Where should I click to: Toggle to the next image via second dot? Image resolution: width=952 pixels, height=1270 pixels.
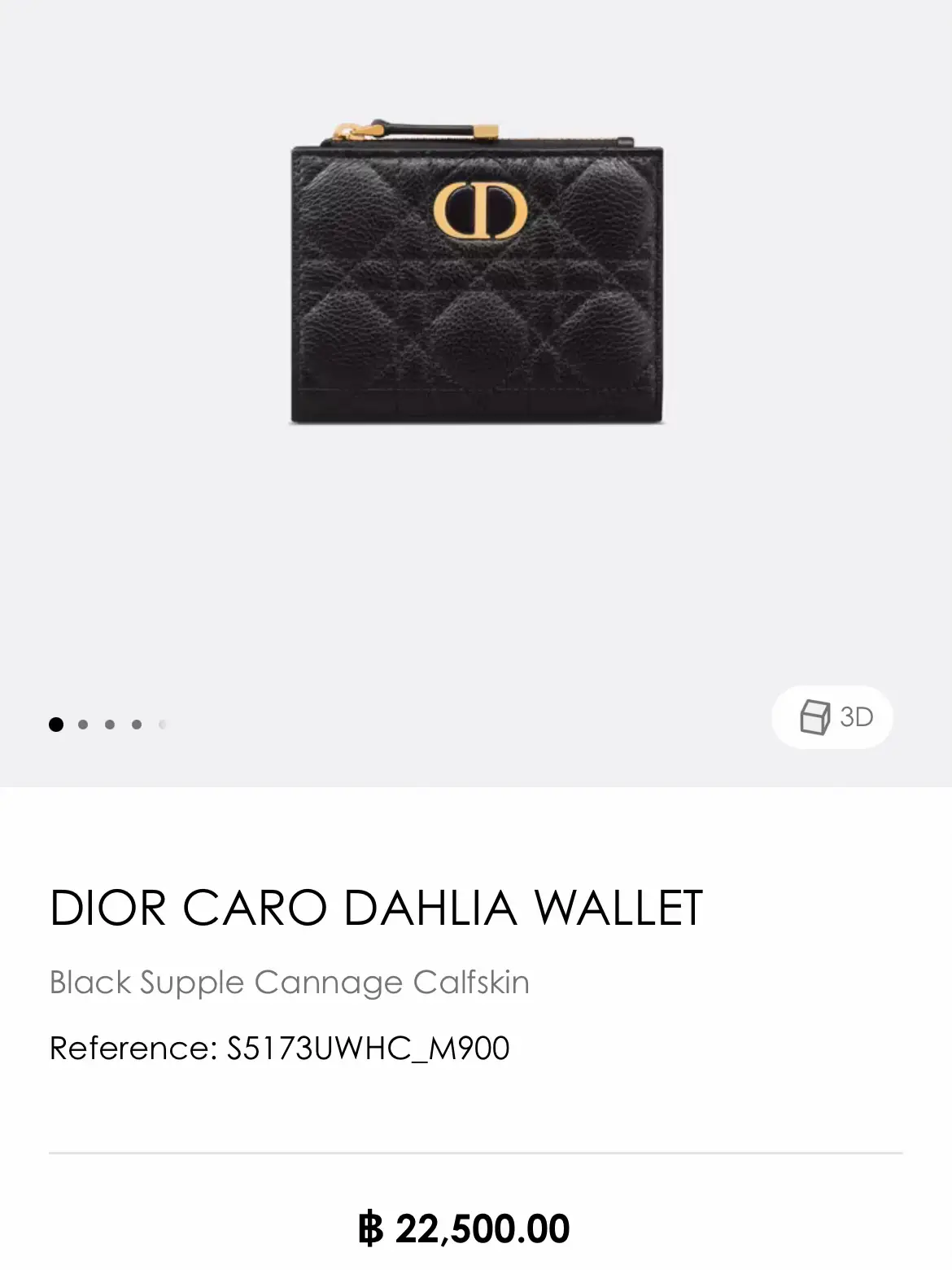pyautogui.click(x=81, y=724)
